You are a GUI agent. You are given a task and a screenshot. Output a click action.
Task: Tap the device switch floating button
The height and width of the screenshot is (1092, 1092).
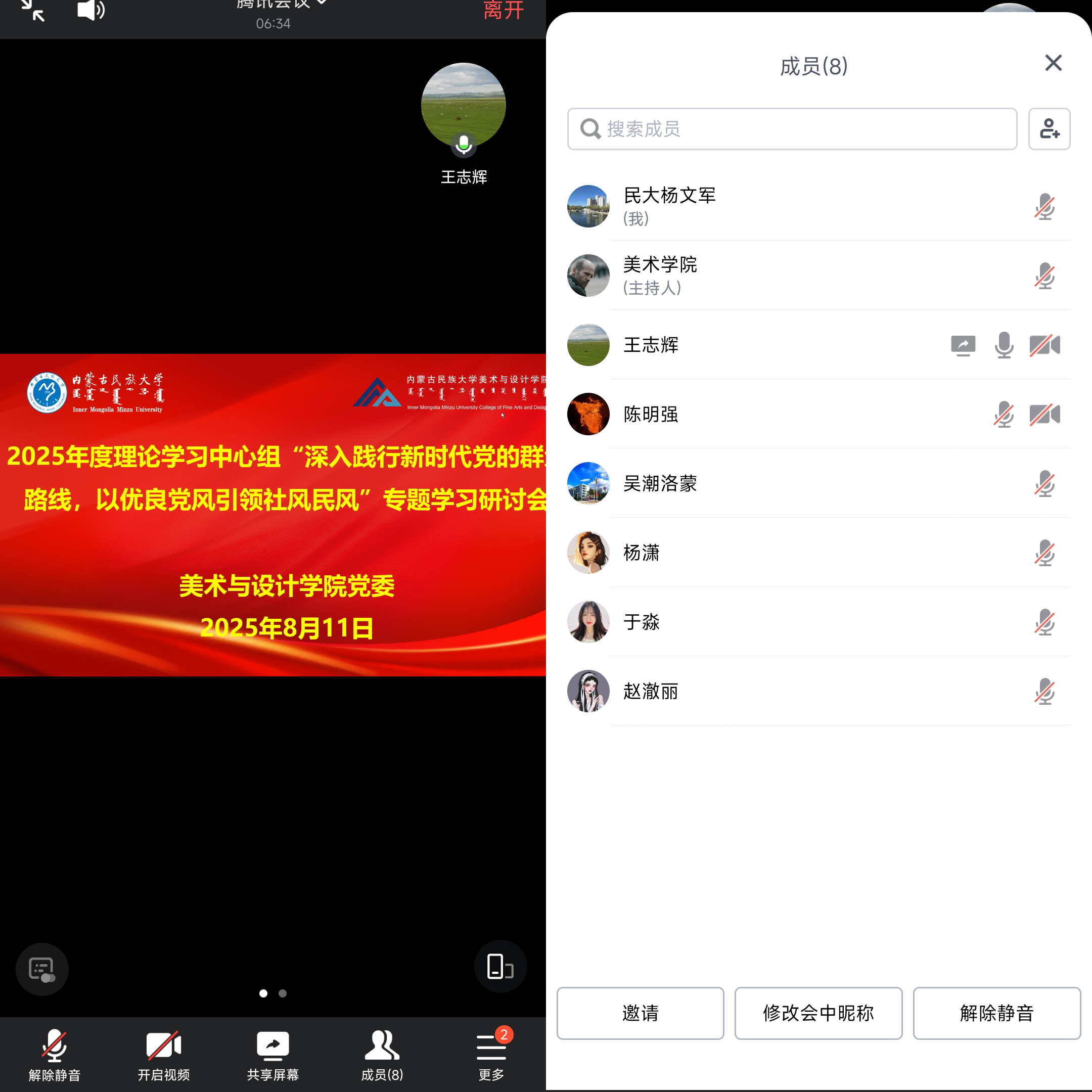point(500,966)
